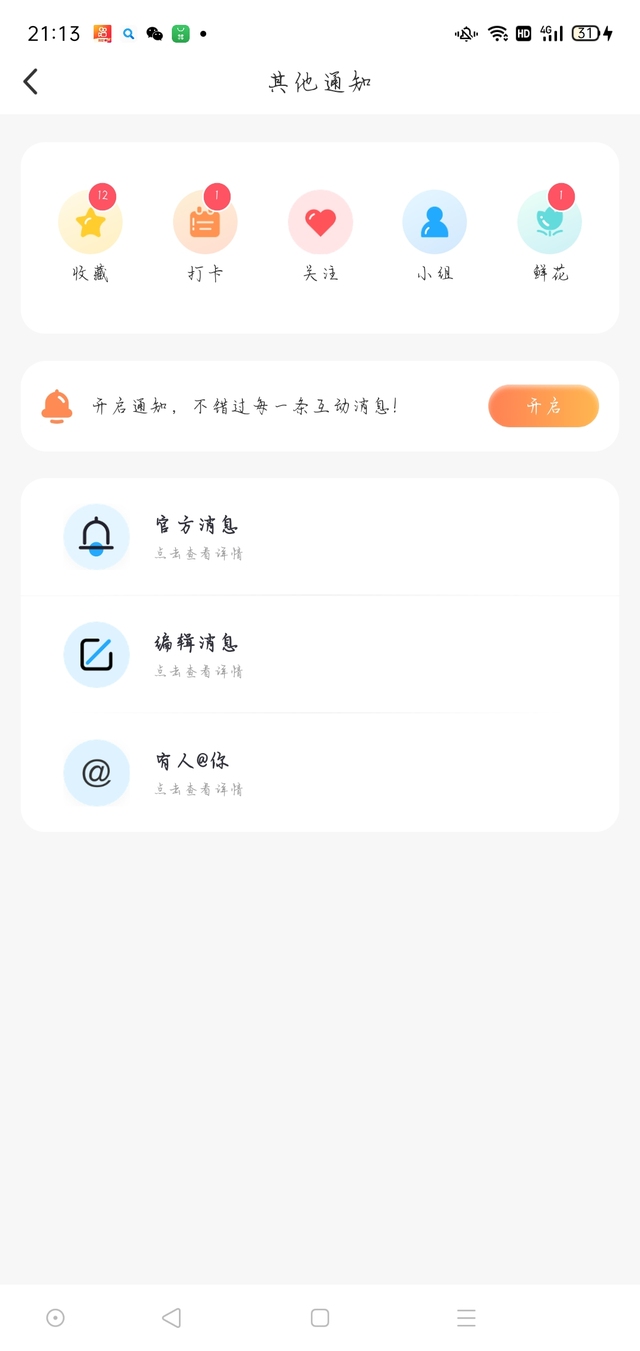The width and height of the screenshot is (640, 1351).
Task: Tap the 开启 button to enable notifications
Action: [x=543, y=406]
